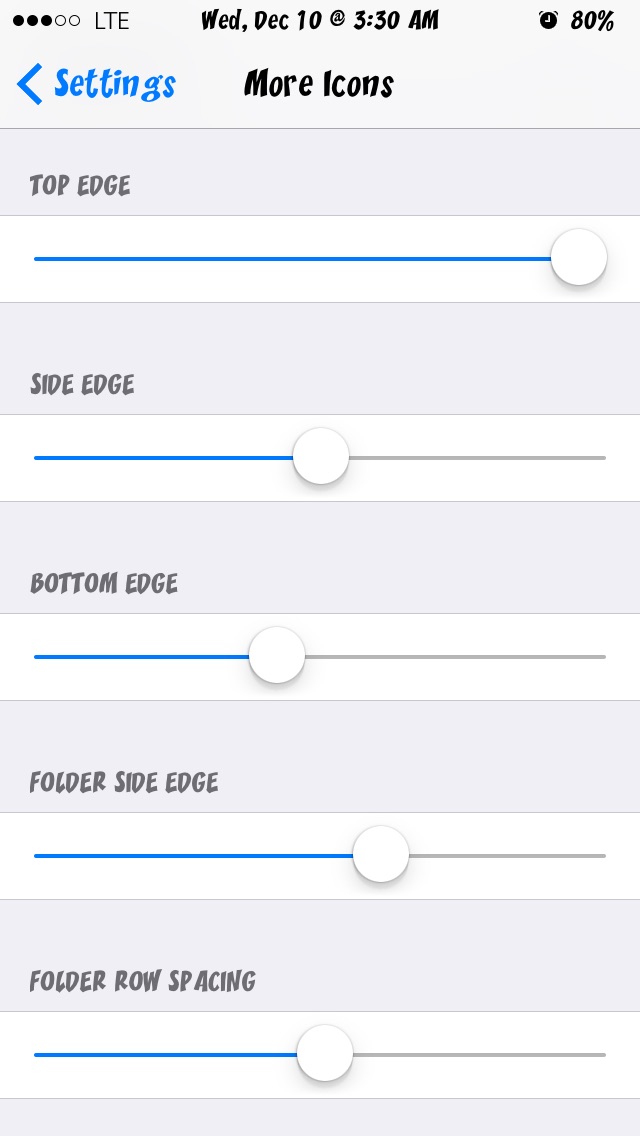The width and height of the screenshot is (640, 1136).
Task: Go back to Settings
Action: point(96,84)
